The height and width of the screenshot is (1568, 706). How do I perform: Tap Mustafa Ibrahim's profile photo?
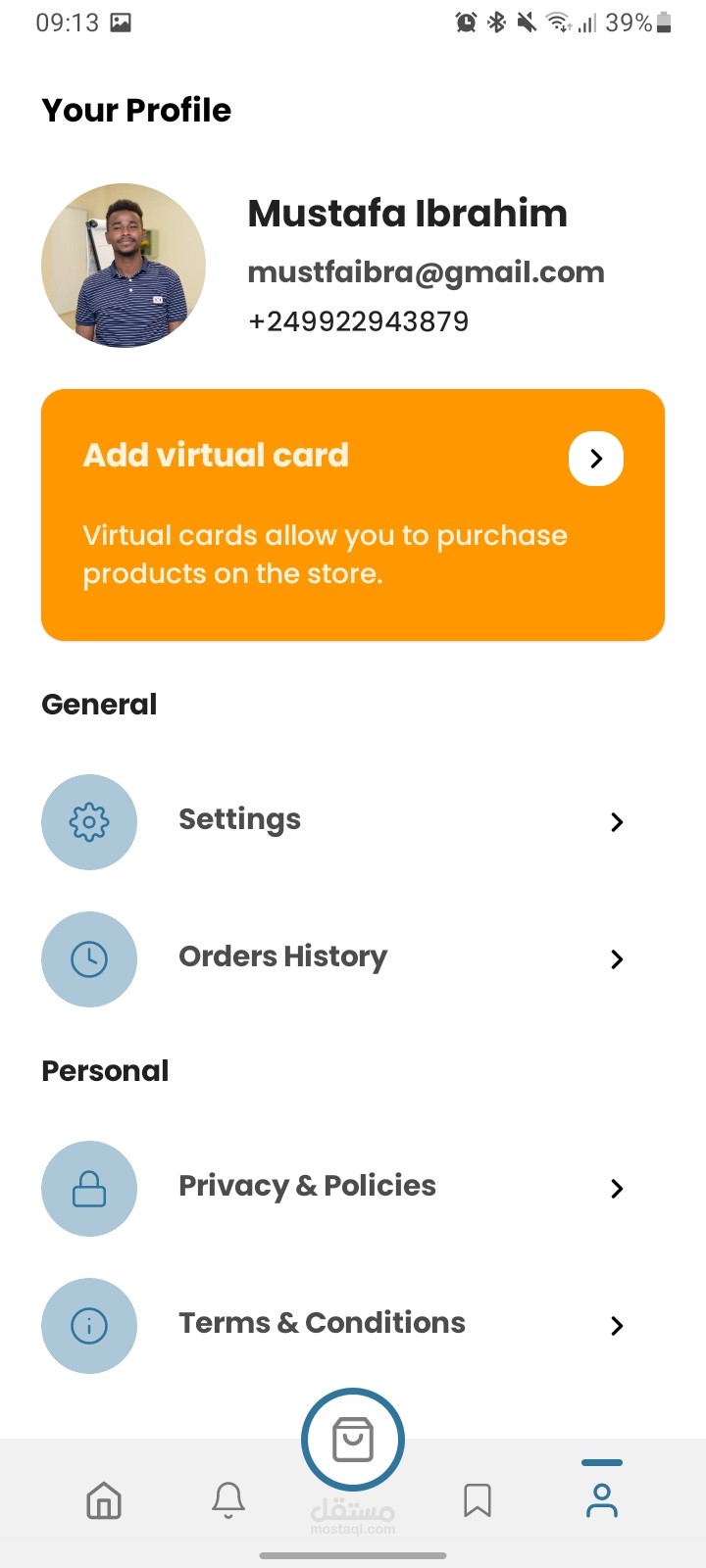coord(124,266)
